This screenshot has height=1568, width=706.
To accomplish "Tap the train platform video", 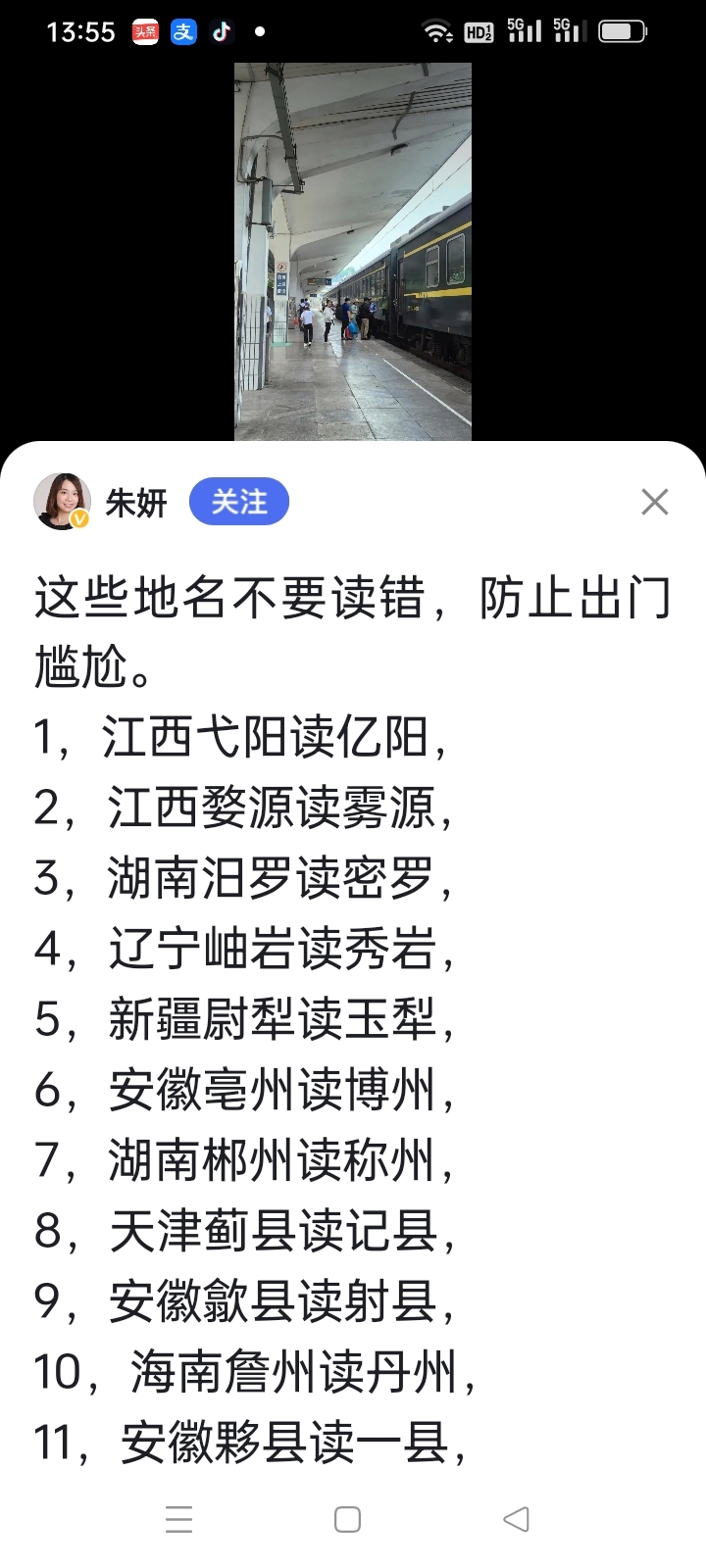I will (x=352, y=252).
